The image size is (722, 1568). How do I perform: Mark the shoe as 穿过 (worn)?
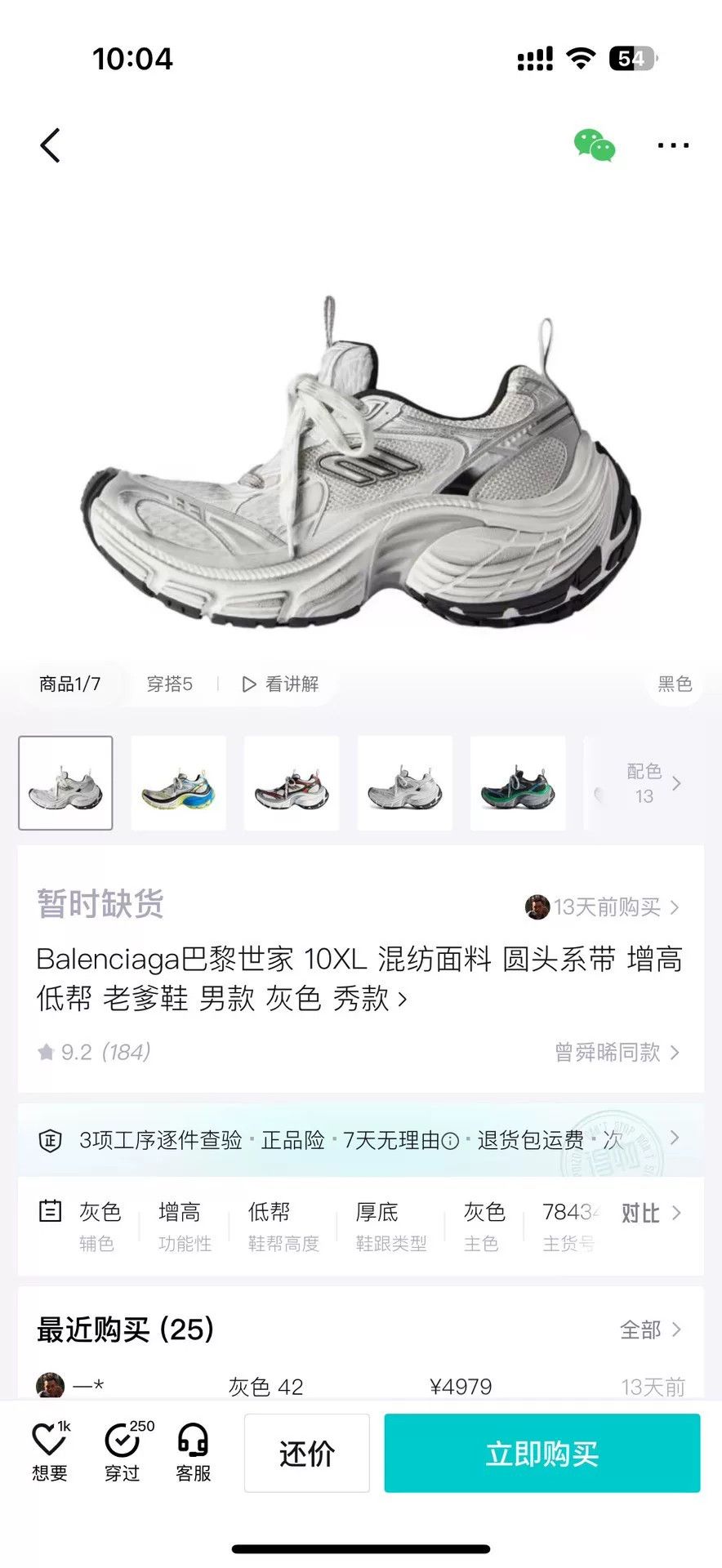coord(124,1452)
